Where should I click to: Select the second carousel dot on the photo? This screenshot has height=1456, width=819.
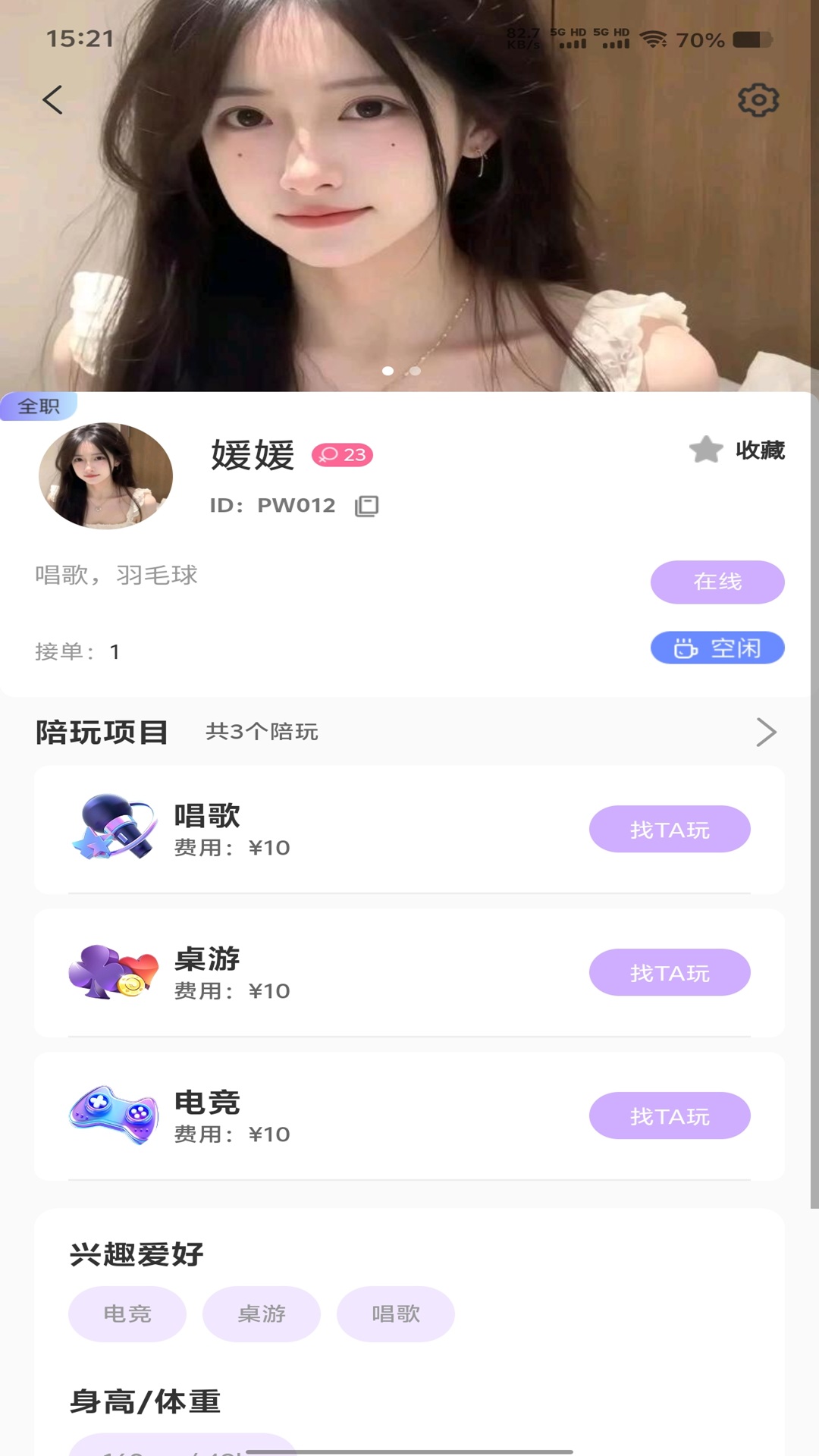pos(414,371)
